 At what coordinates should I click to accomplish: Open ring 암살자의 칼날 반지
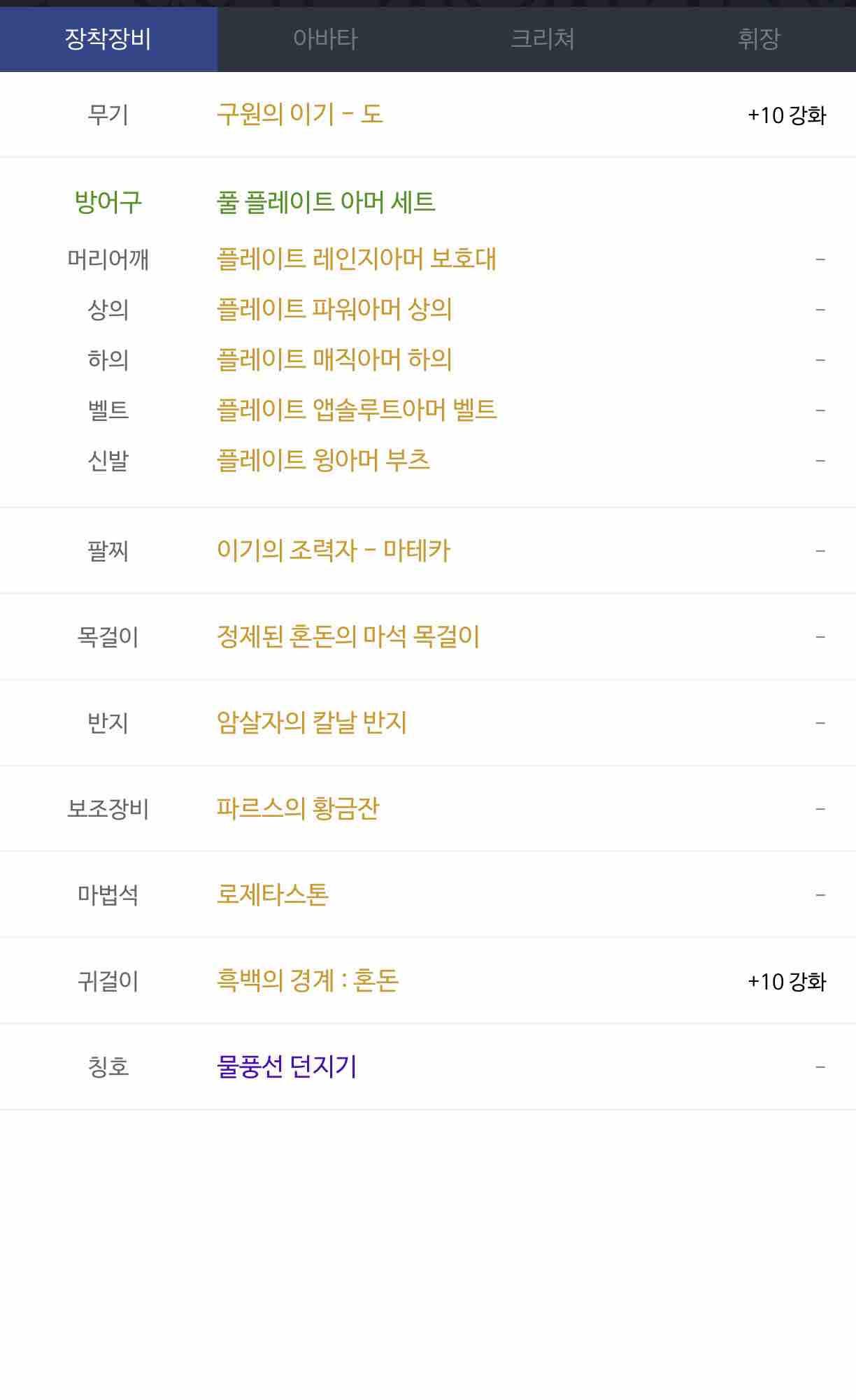(312, 722)
